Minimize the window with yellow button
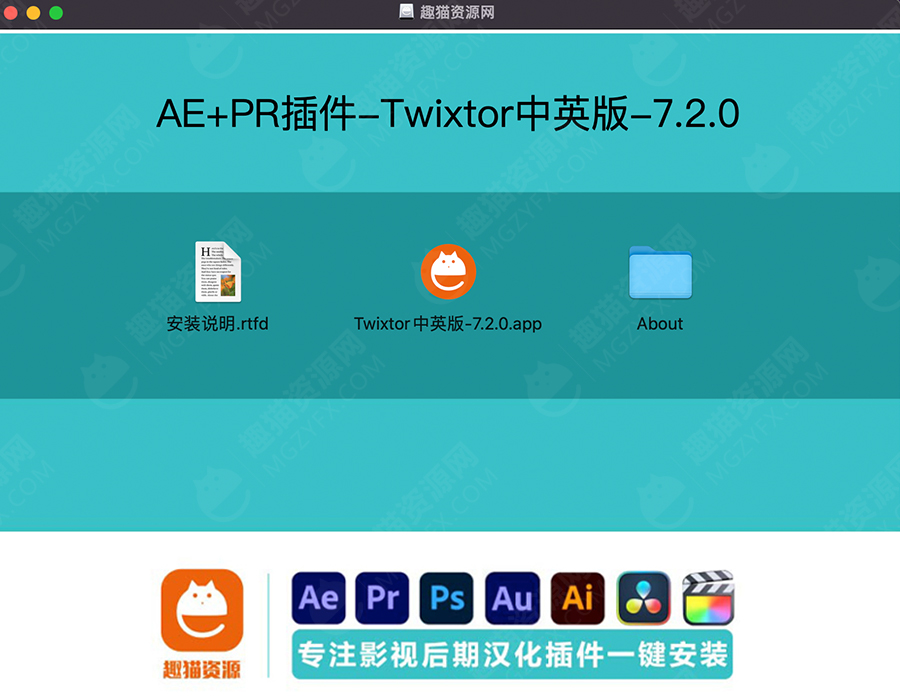 pyautogui.click(x=33, y=13)
